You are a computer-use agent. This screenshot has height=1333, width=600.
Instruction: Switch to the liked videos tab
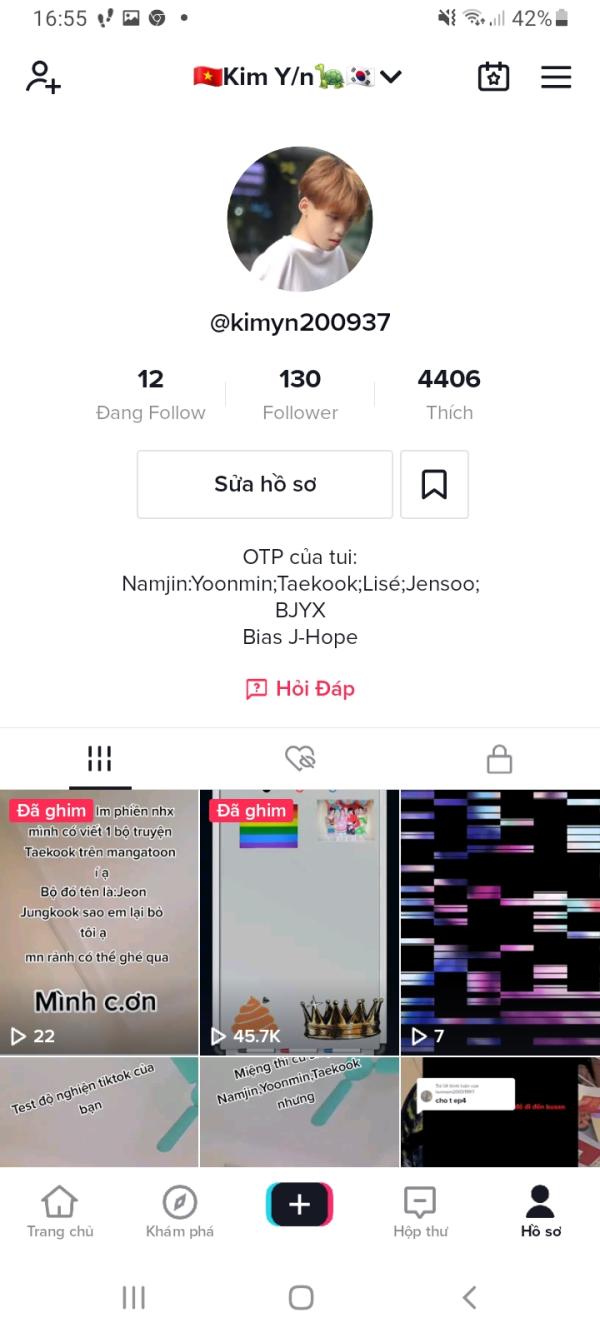[x=300, y=759]
